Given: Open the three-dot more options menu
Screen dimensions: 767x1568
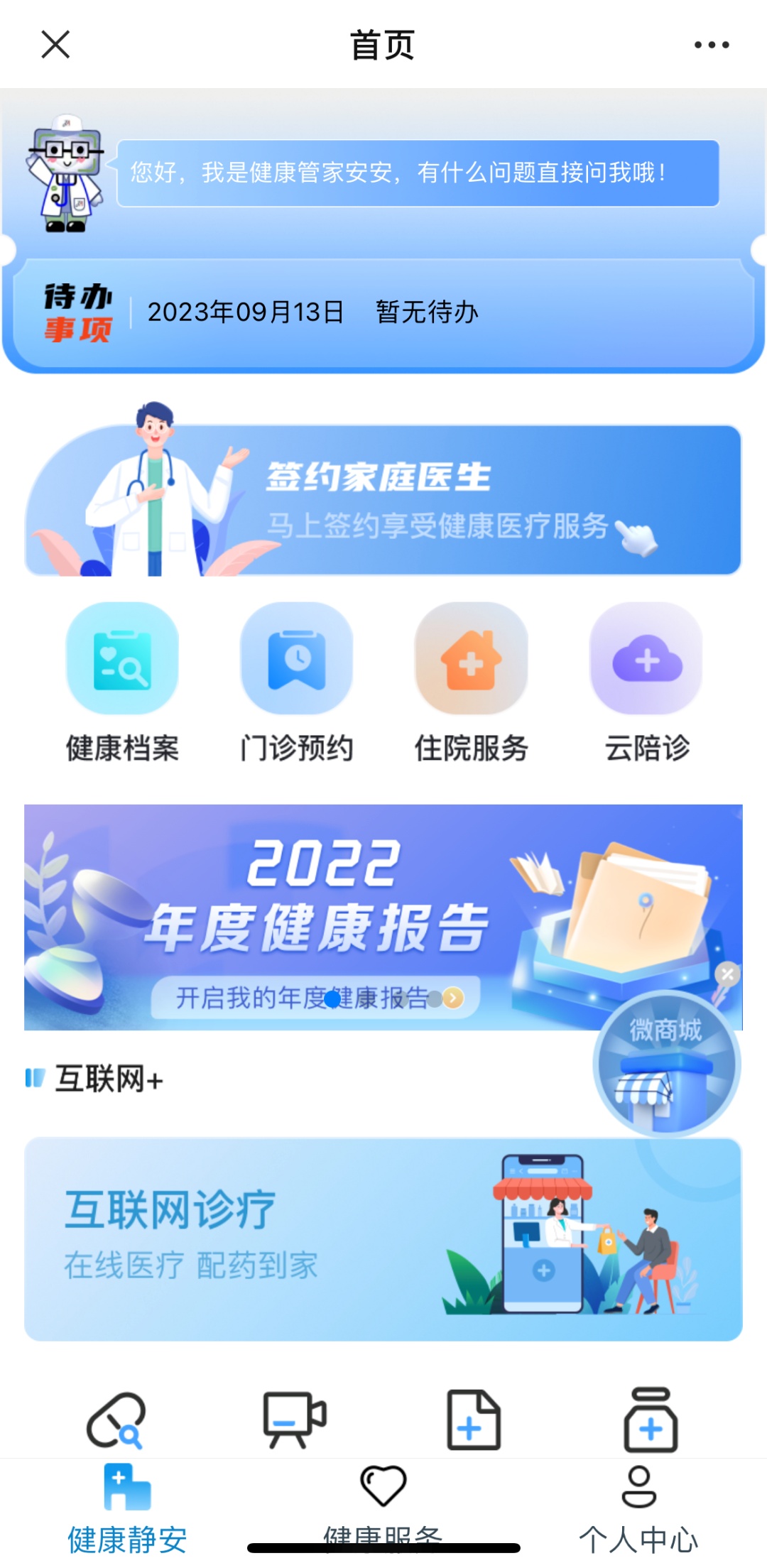Looking at the screenshot, I should pyautogui.click(x=711, y=45).
